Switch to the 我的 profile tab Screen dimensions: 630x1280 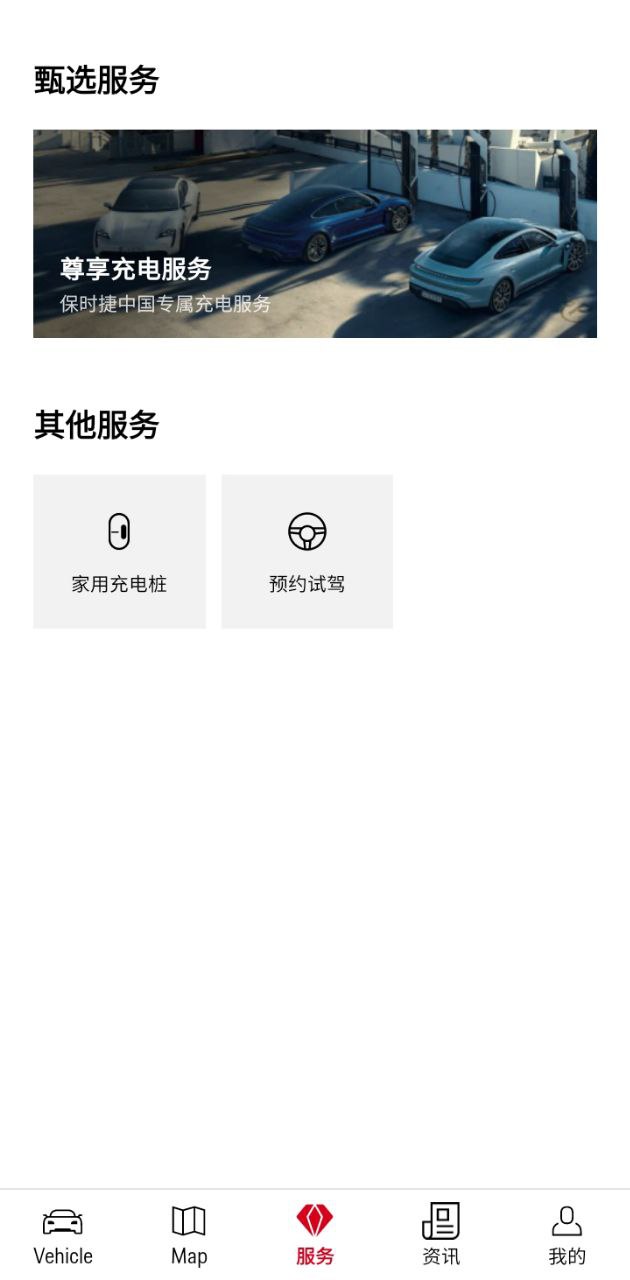pyautogui.click(x=566, y=1235)
